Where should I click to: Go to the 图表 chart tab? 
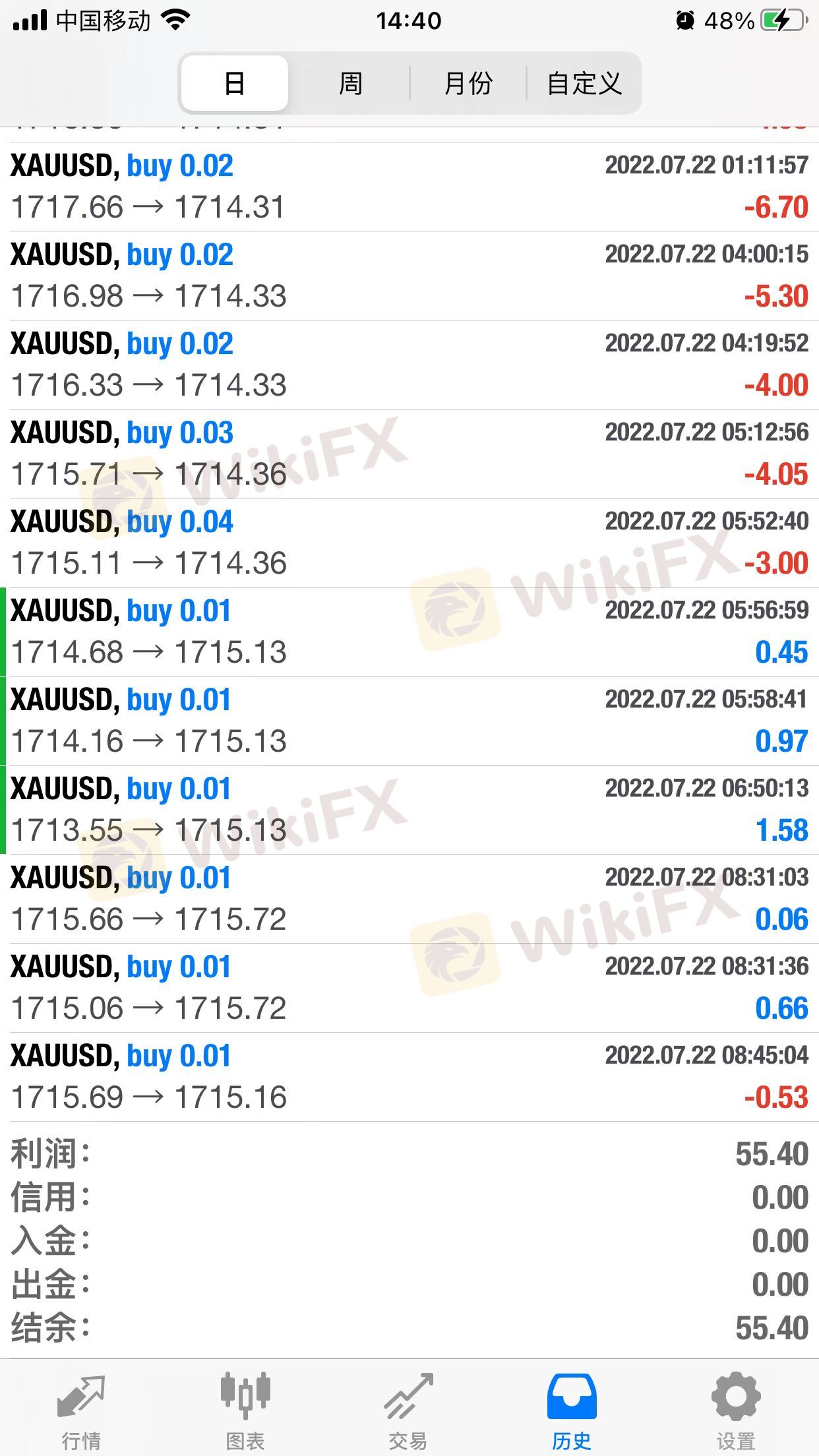point(245,1412)
